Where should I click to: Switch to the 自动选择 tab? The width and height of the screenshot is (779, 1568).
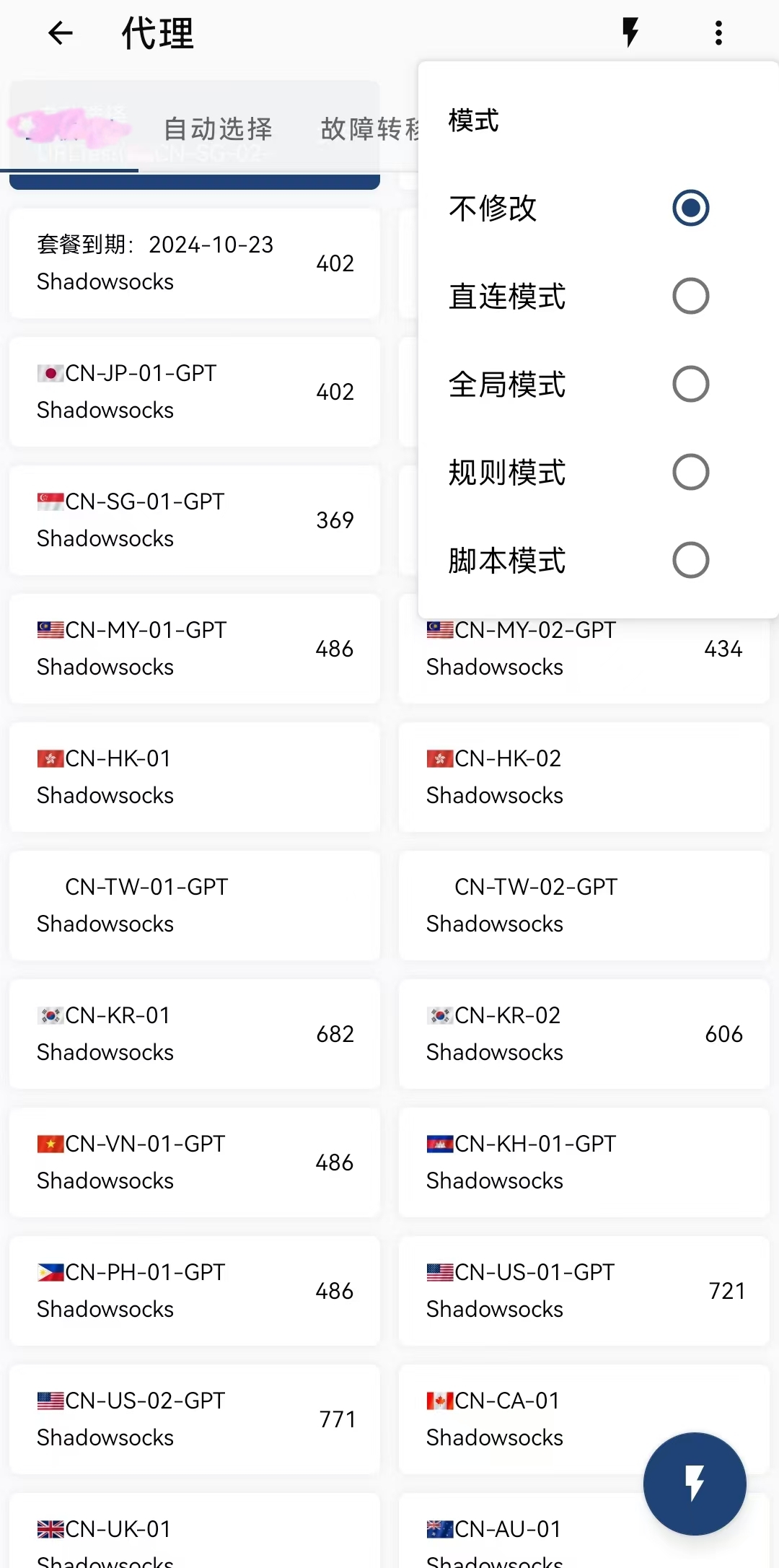[x=218, y=128]
